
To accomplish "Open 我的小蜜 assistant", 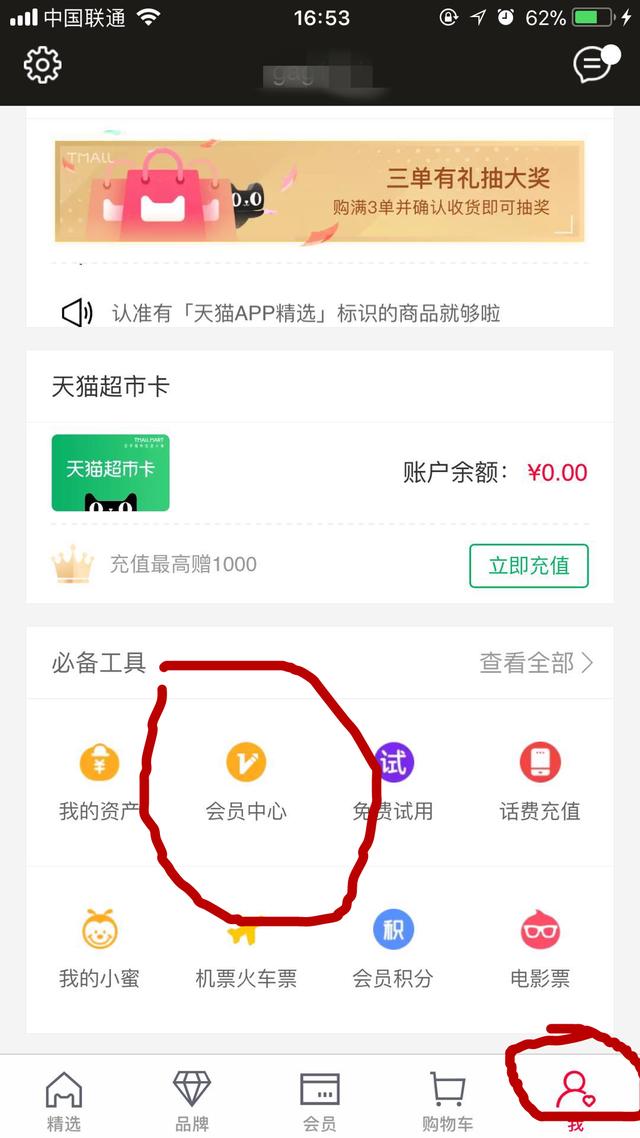I will 98,948.
